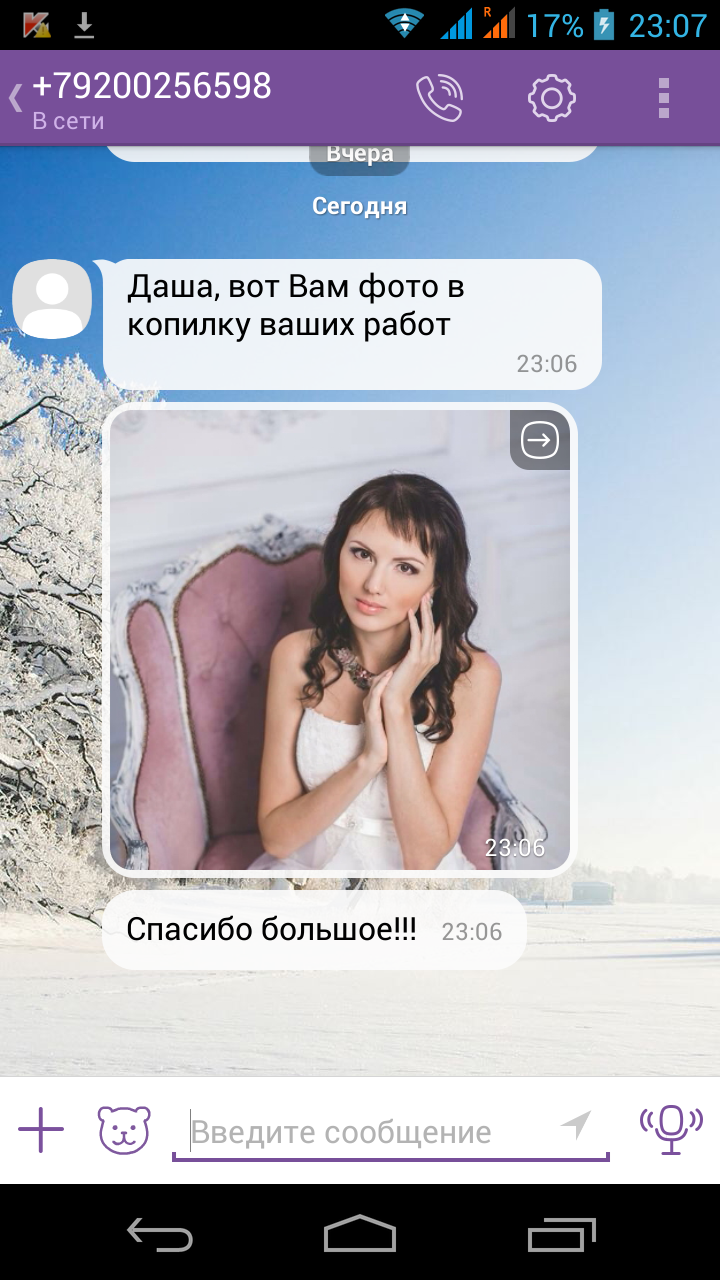This screenshot has height=1280, width=720.
Task: Go to the home screen
Action: [360, 1234]
